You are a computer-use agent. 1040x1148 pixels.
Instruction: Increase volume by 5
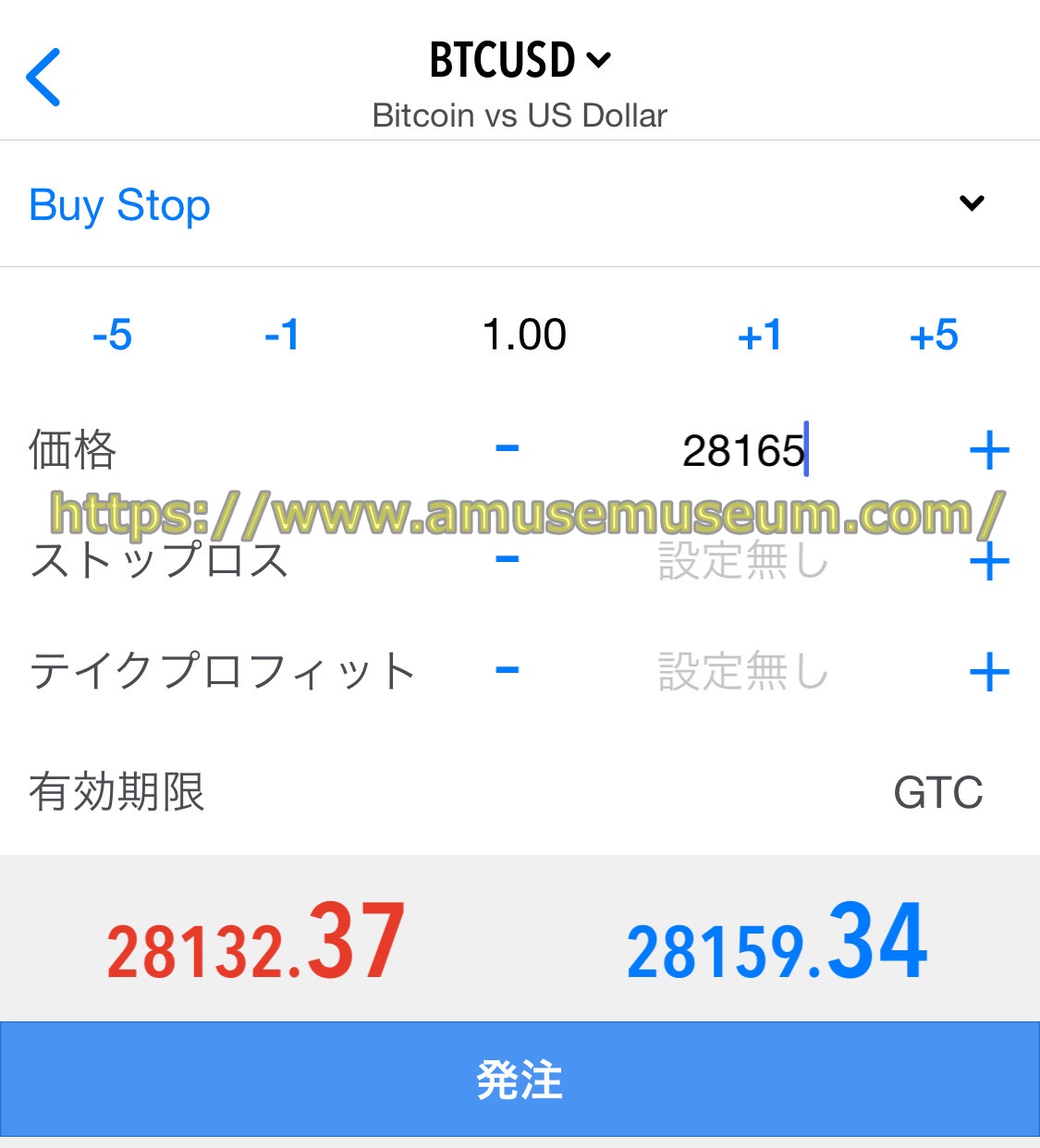(933, 335)
